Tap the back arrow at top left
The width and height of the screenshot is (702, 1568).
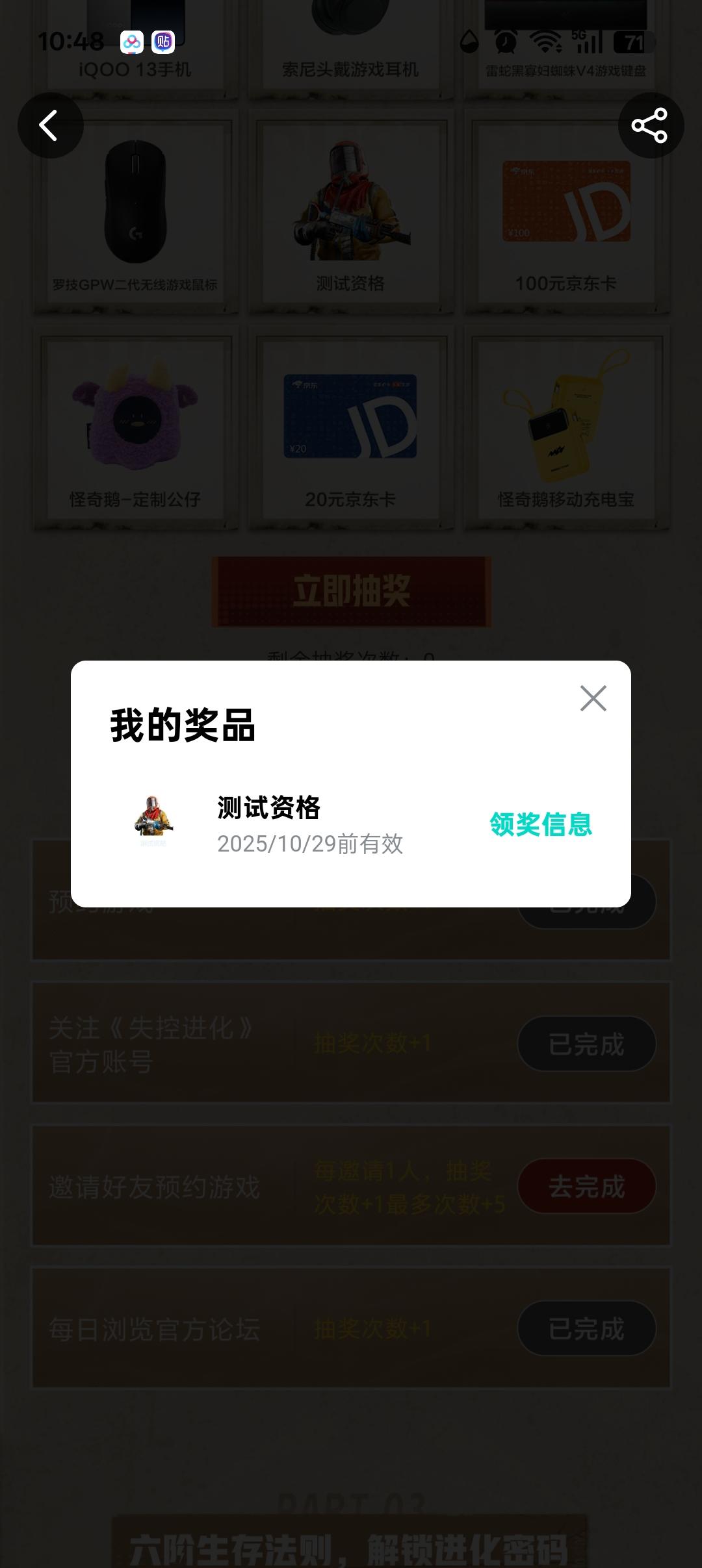[x=51, y=125]
